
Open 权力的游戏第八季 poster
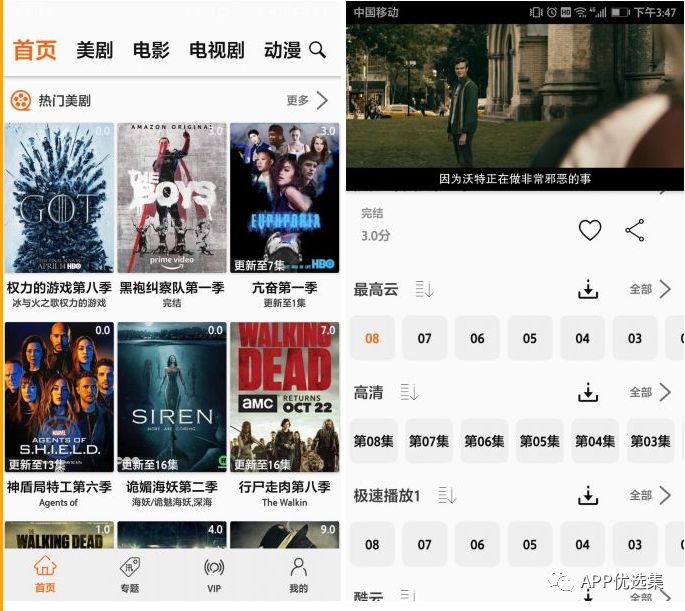pos(59,198)
